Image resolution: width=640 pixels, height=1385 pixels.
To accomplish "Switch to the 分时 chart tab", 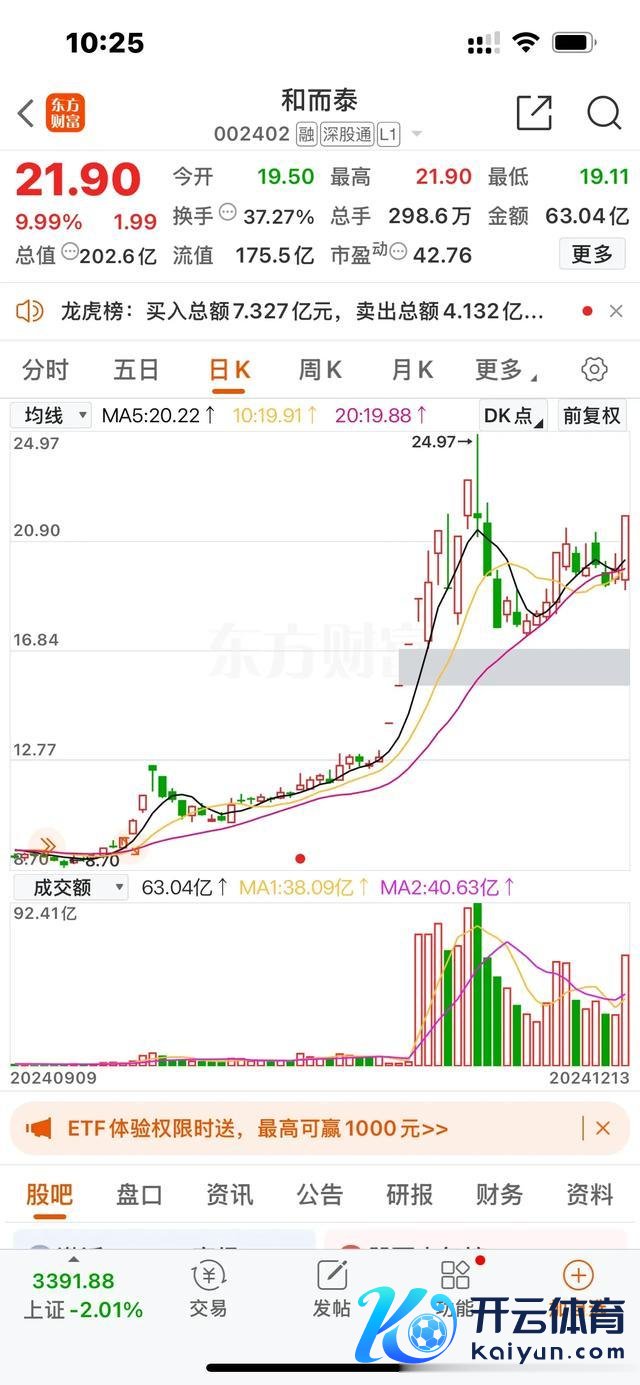I will pyautogui.click(x=45, y=370).
